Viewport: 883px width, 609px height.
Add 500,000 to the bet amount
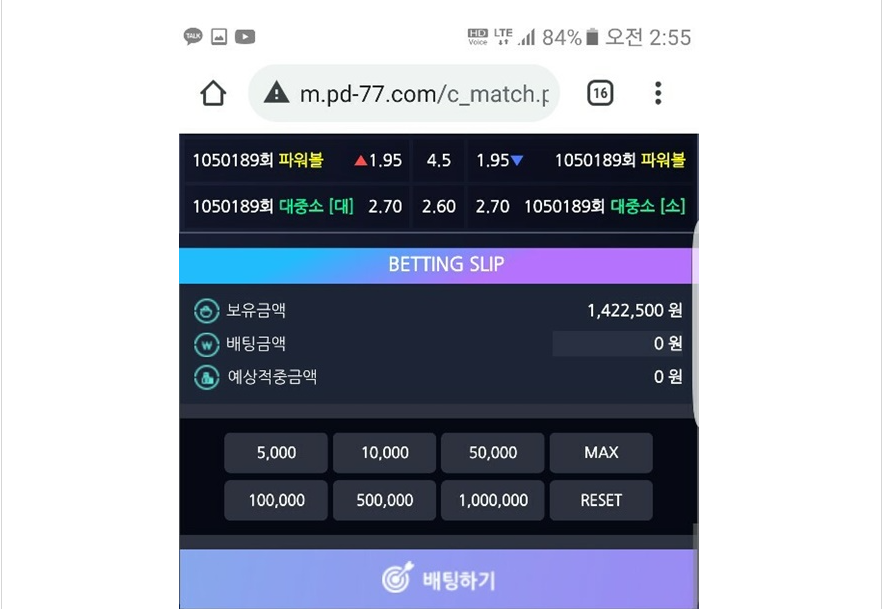click(384, 500)
